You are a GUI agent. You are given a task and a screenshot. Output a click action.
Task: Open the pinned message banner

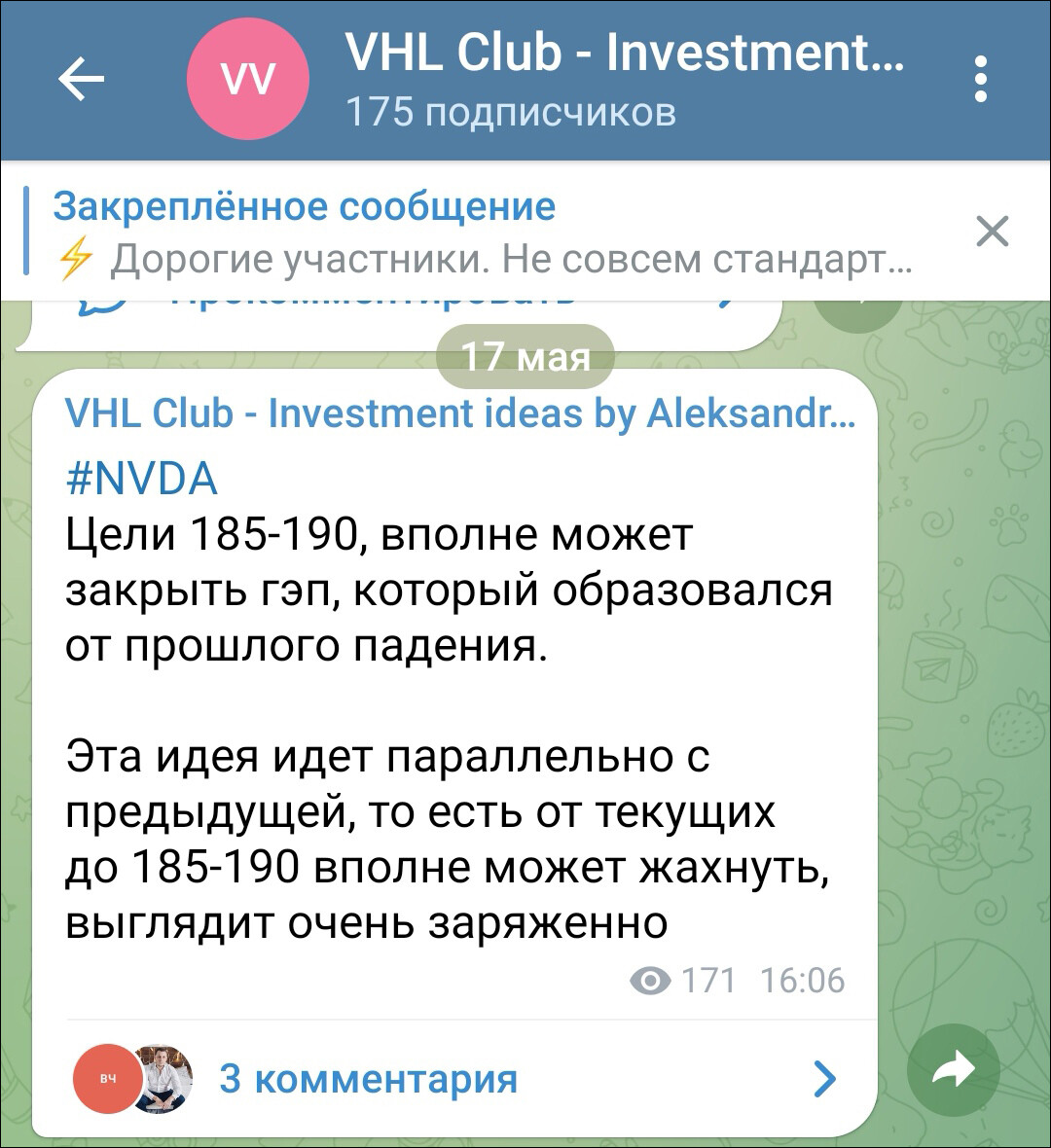tap(487, 233)
